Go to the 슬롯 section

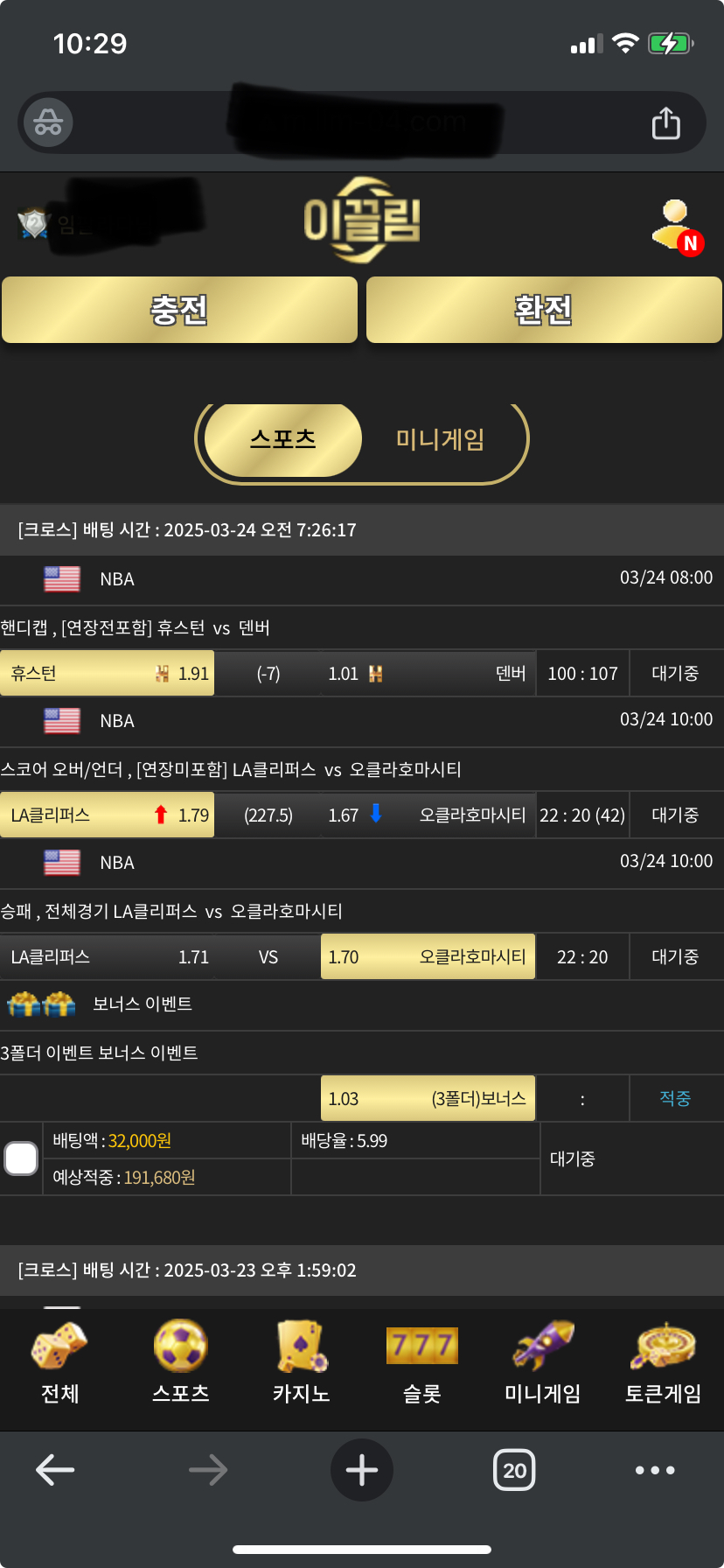421,1363
